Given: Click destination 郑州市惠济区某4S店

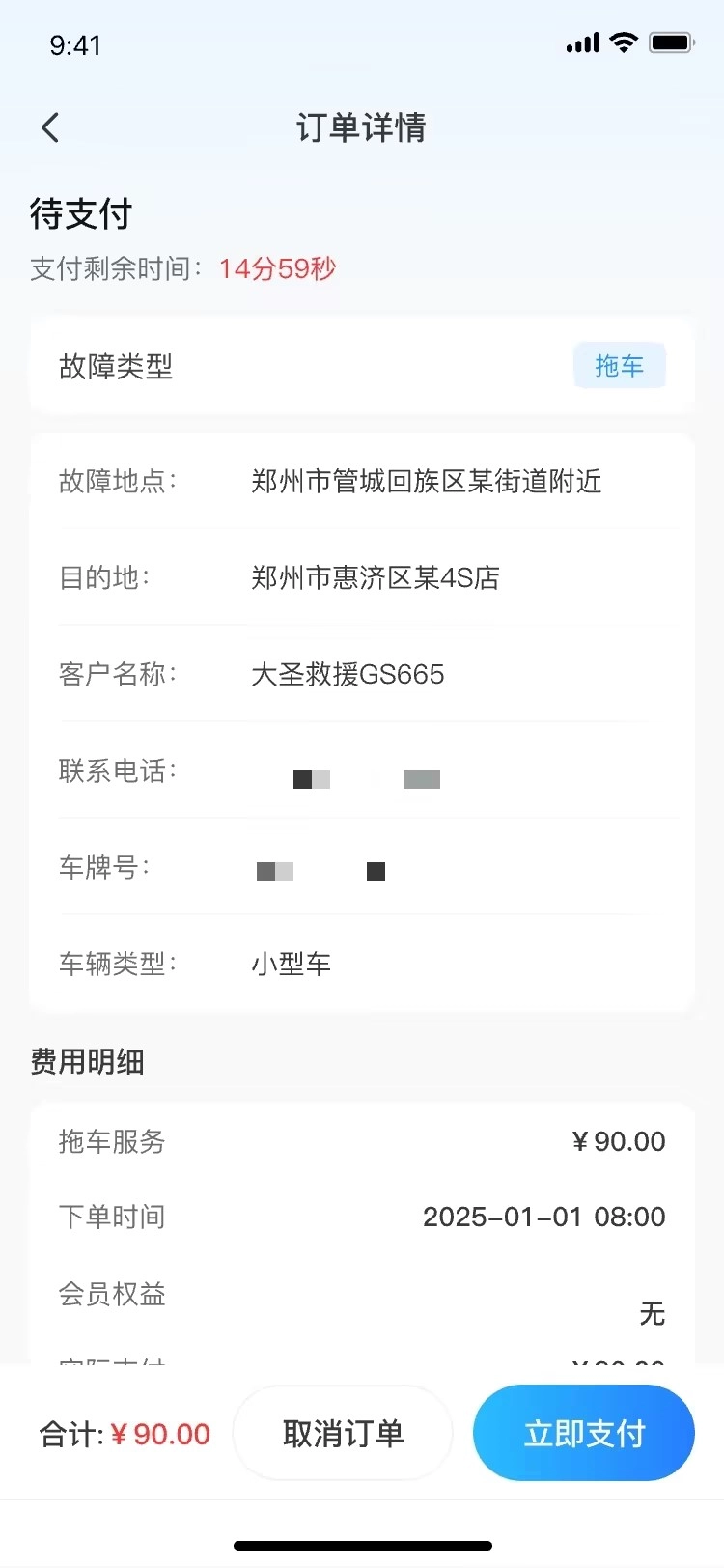Looking at the screenshot, I should pyautogui.click(x=373, y=577).
